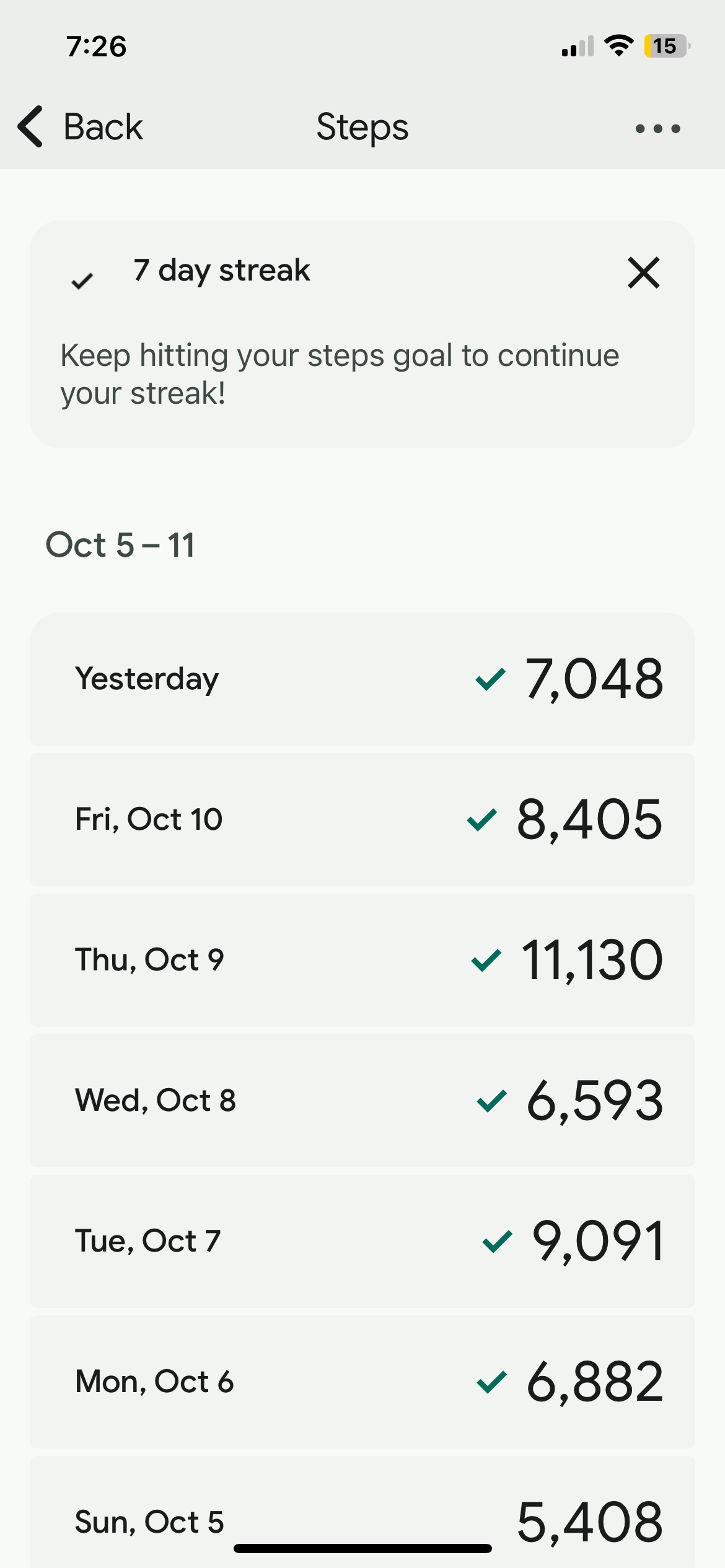Dismiss the 7 day streak card

point(643,272)
